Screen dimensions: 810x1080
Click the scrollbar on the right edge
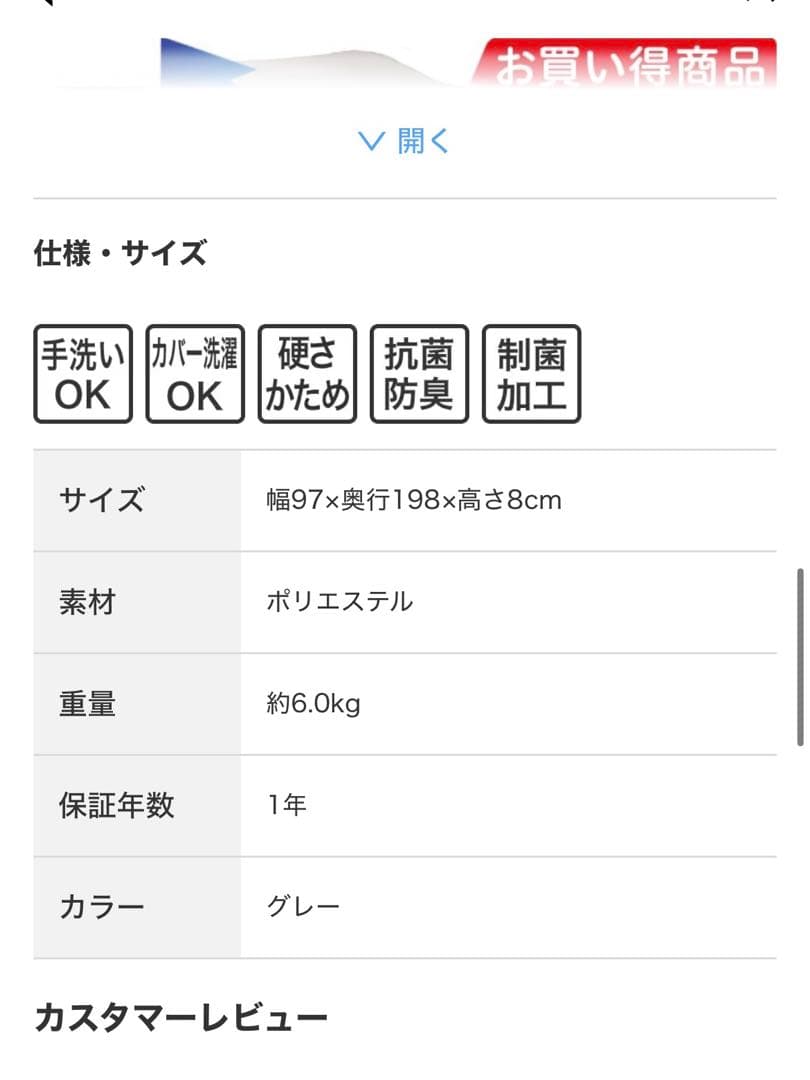(802, 650)
